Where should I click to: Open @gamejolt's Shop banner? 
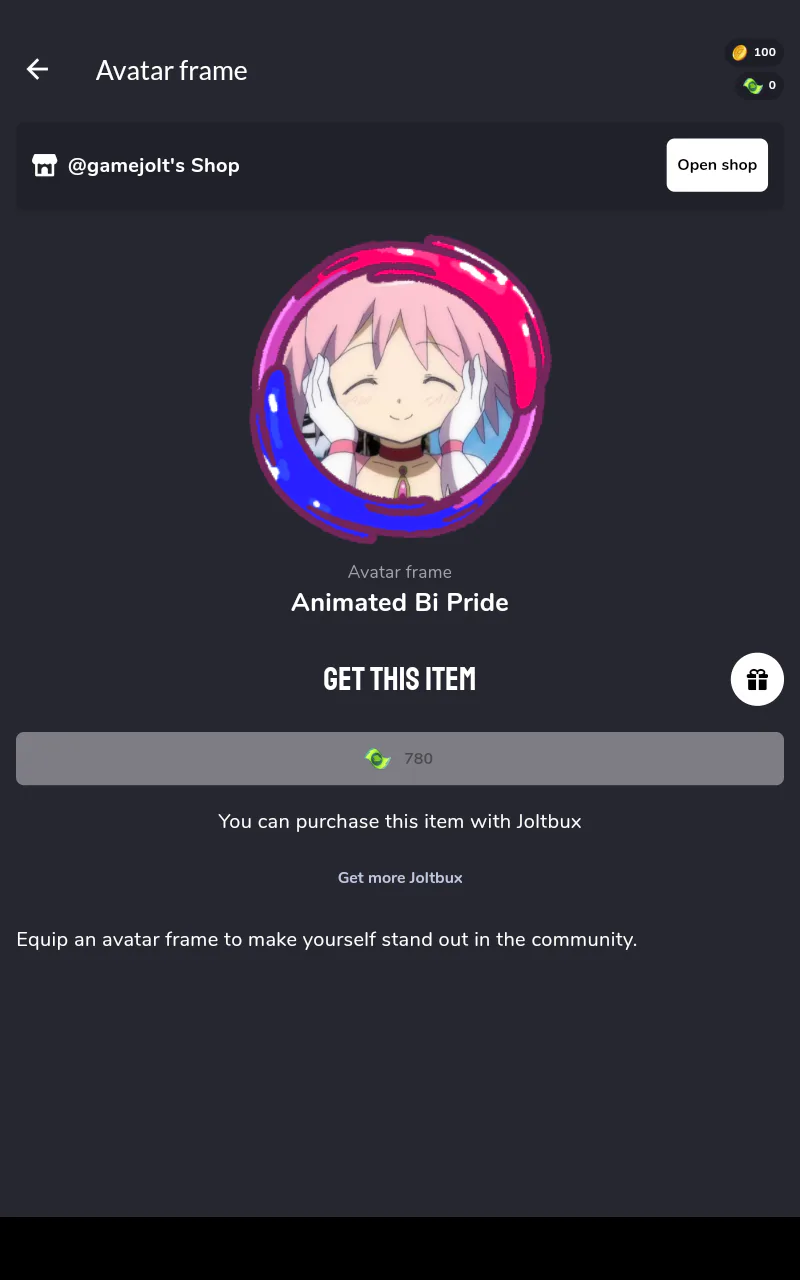[x=400, y=166]
